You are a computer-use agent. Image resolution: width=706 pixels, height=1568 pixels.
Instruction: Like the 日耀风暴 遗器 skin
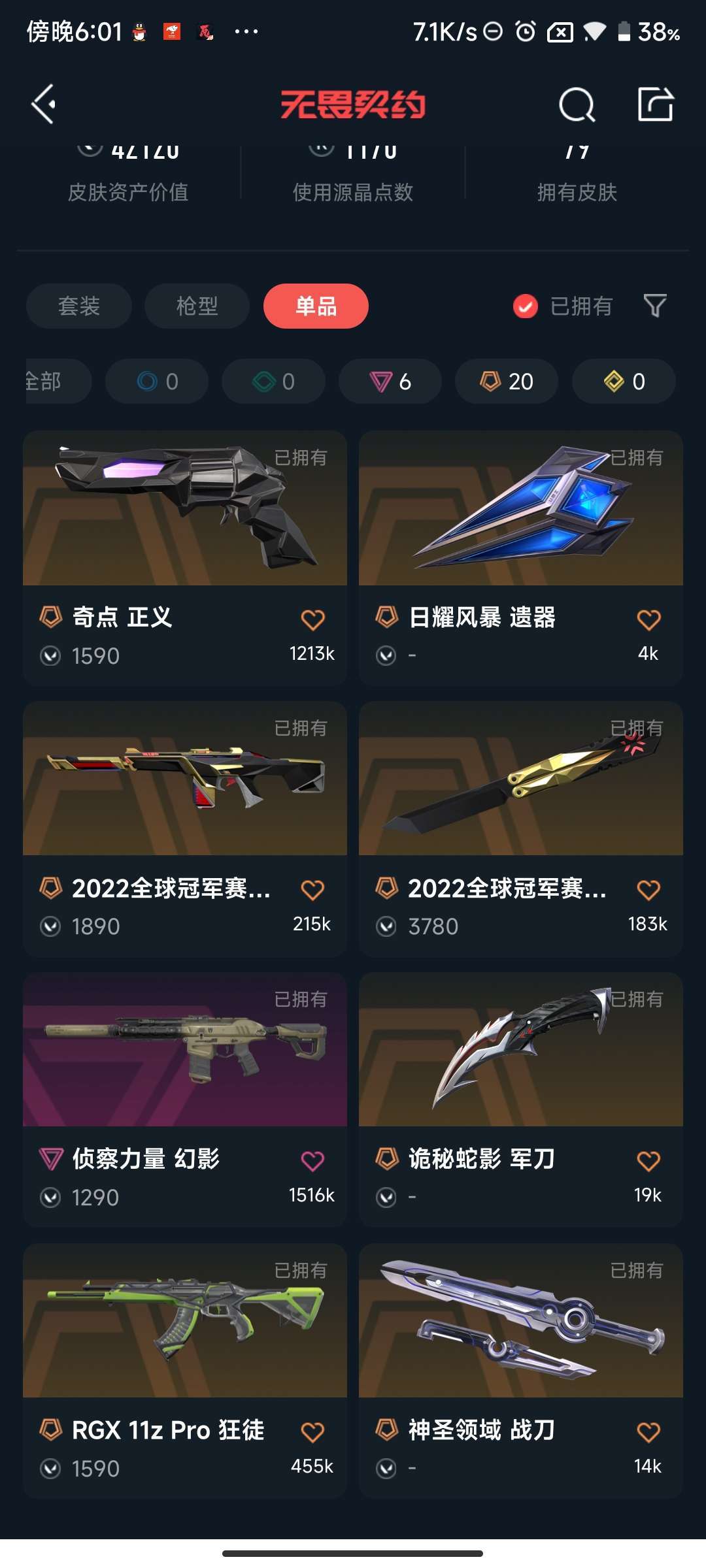point(648,619)
